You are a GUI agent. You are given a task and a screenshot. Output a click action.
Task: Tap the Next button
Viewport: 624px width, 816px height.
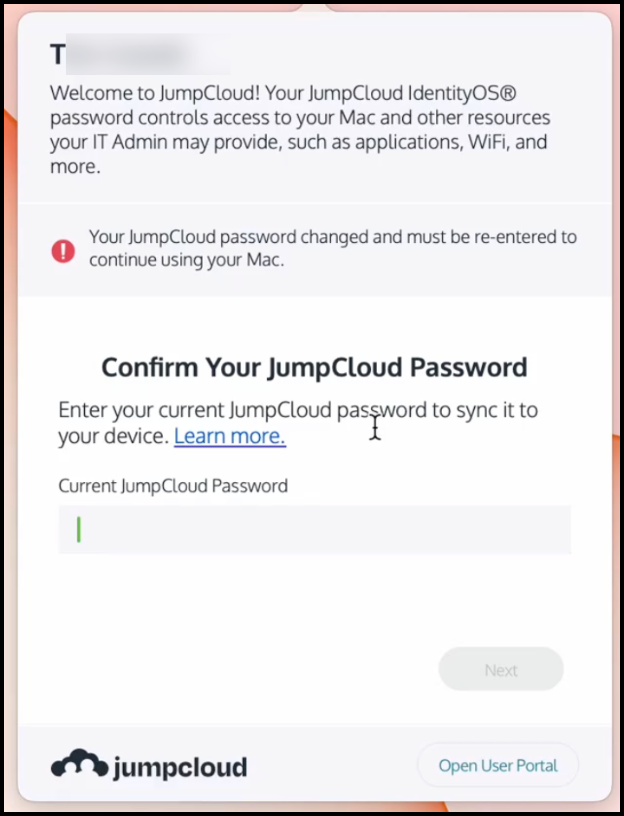click(x=501, y=670)
